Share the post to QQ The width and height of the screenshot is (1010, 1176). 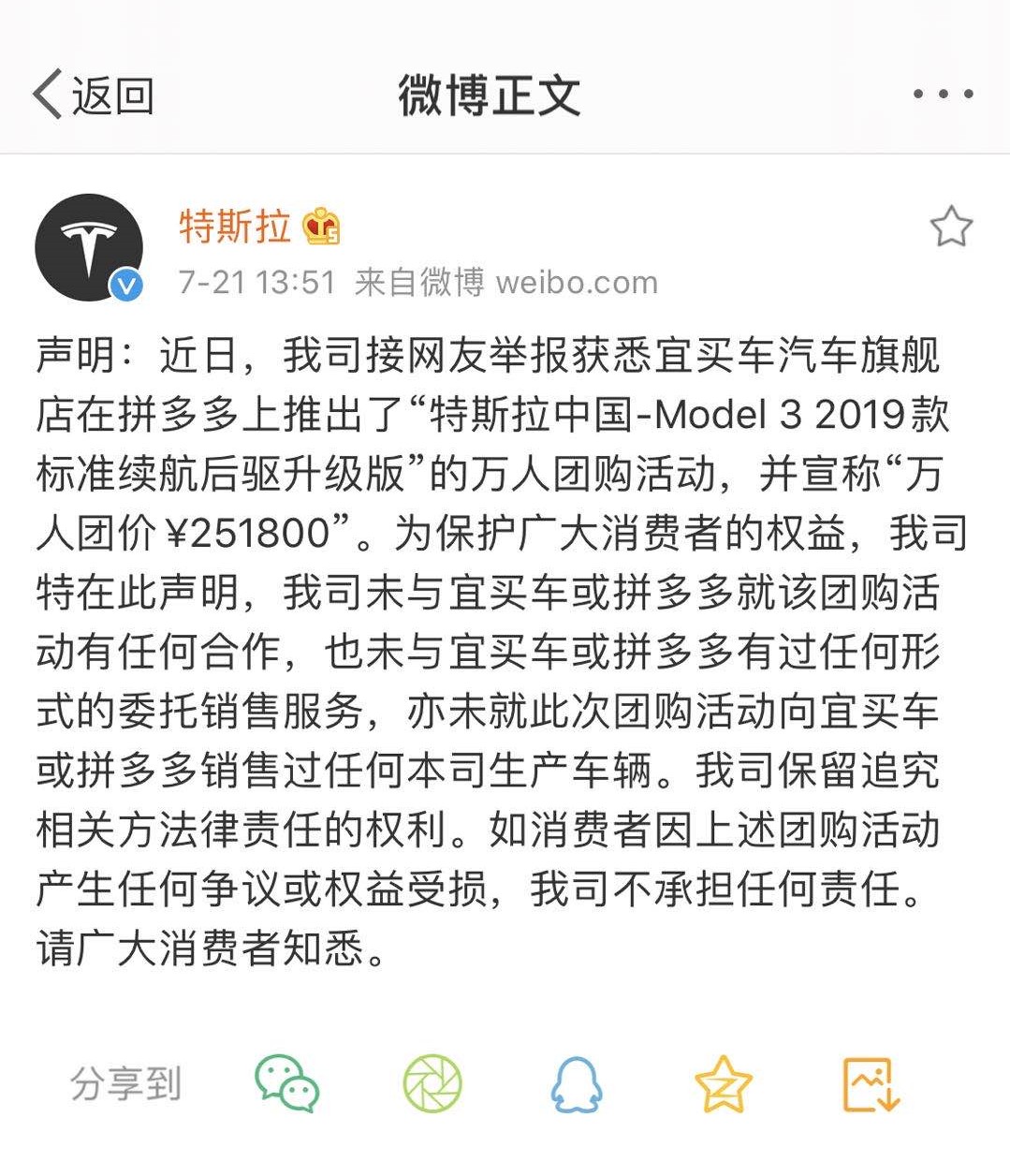576,1083
